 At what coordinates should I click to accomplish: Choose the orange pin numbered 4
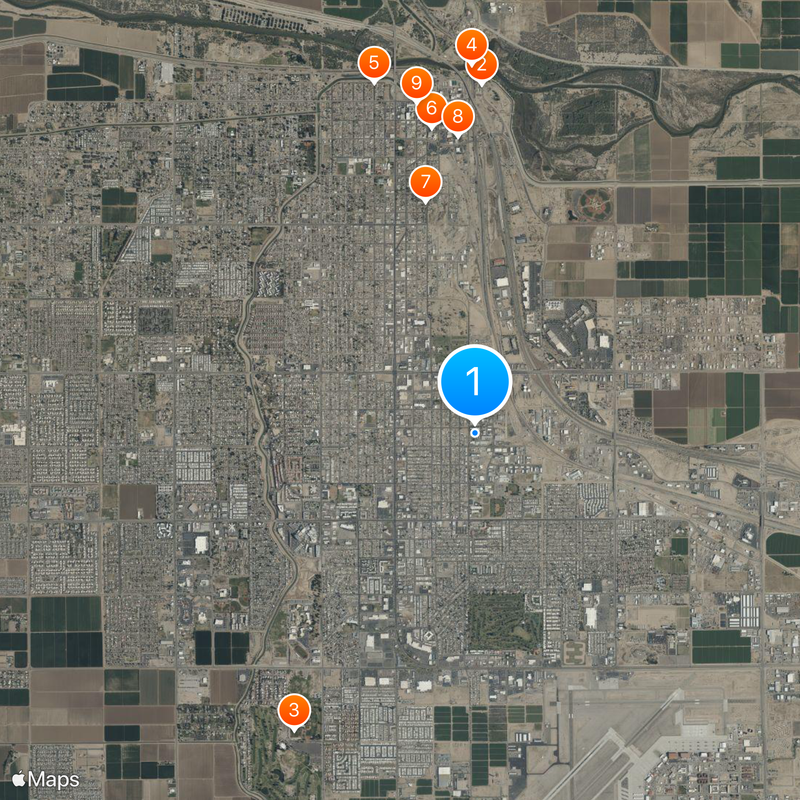(470, 44)
